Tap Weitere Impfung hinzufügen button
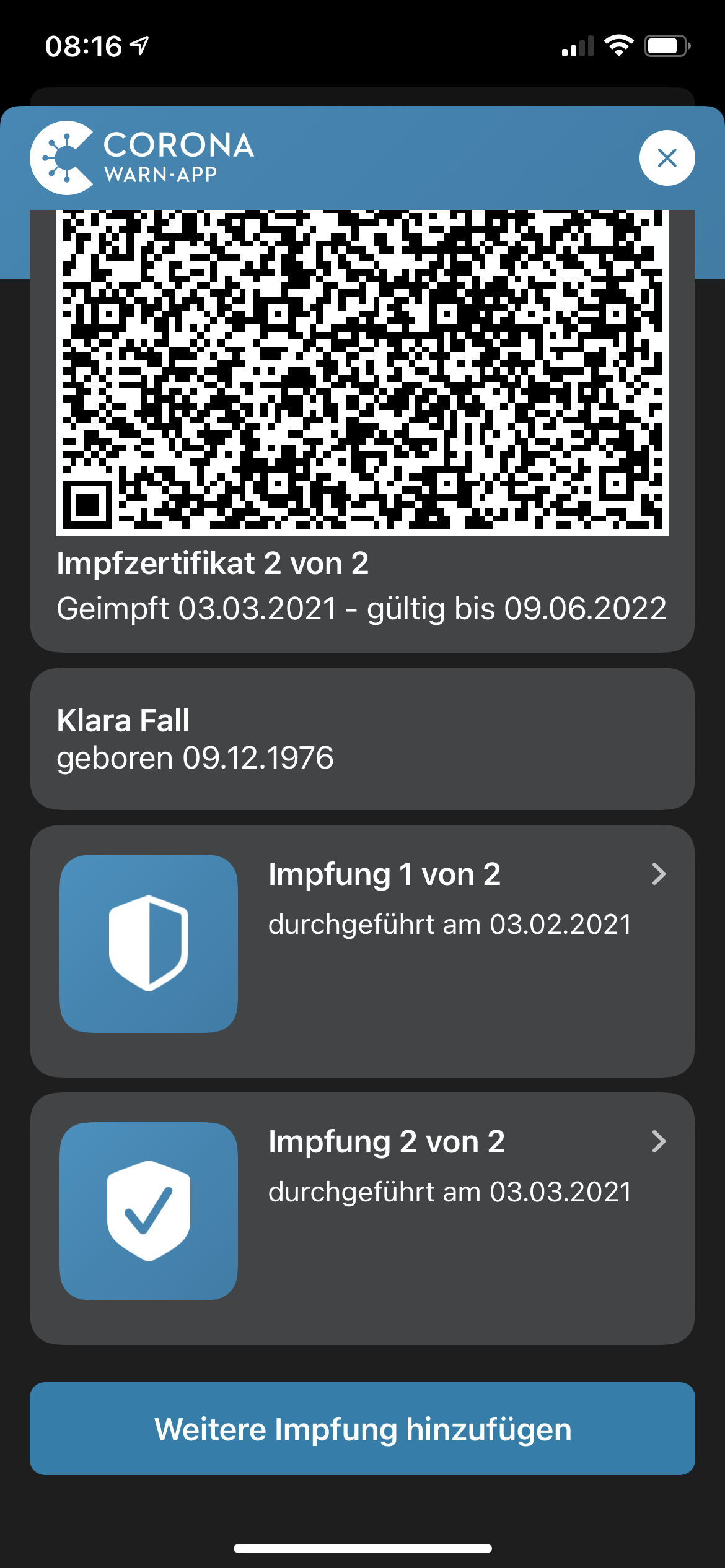Image resolution: width=725 pixels, height=1568 pixels. 362,1429
